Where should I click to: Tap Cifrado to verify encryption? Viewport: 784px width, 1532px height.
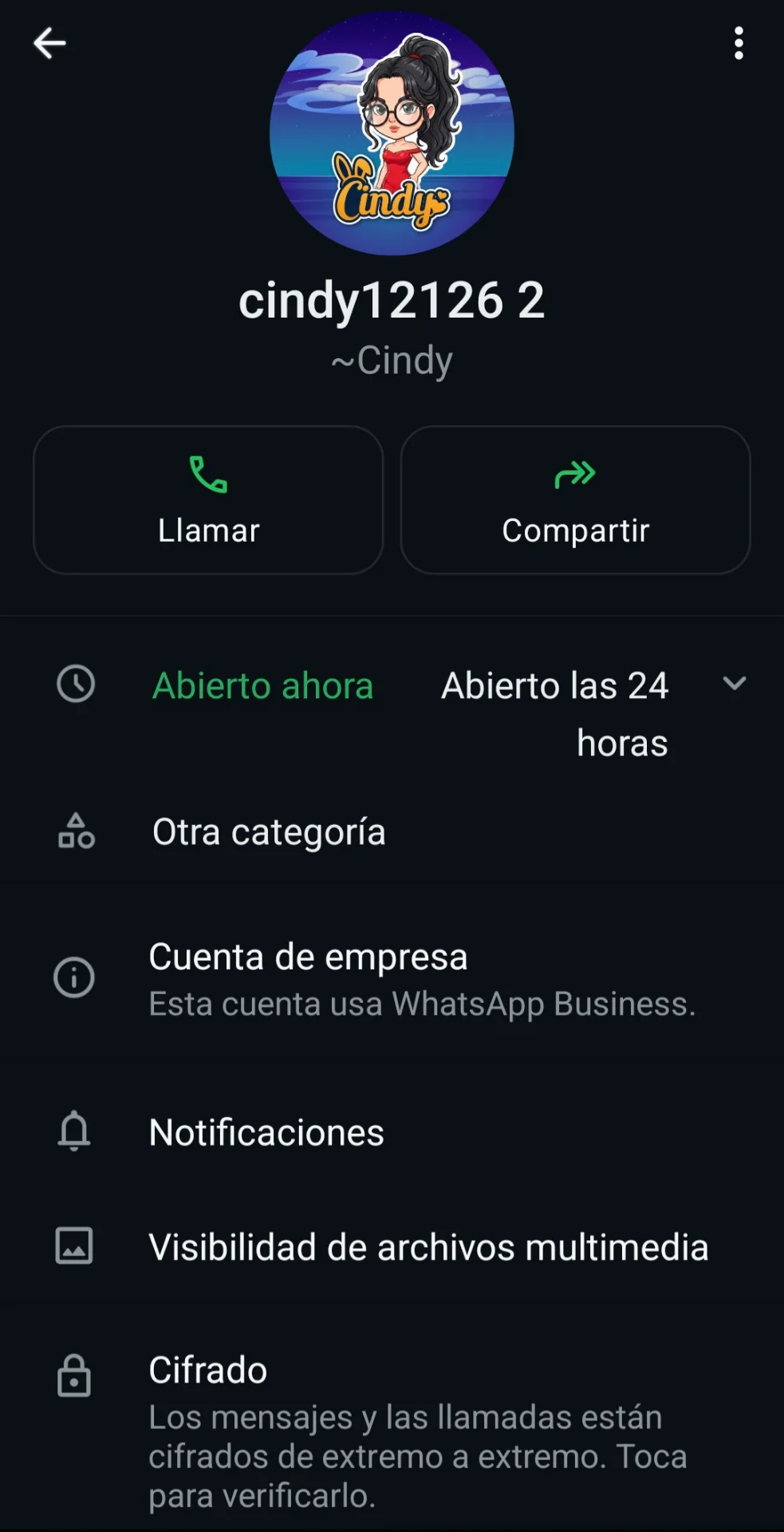point(207,1371)
